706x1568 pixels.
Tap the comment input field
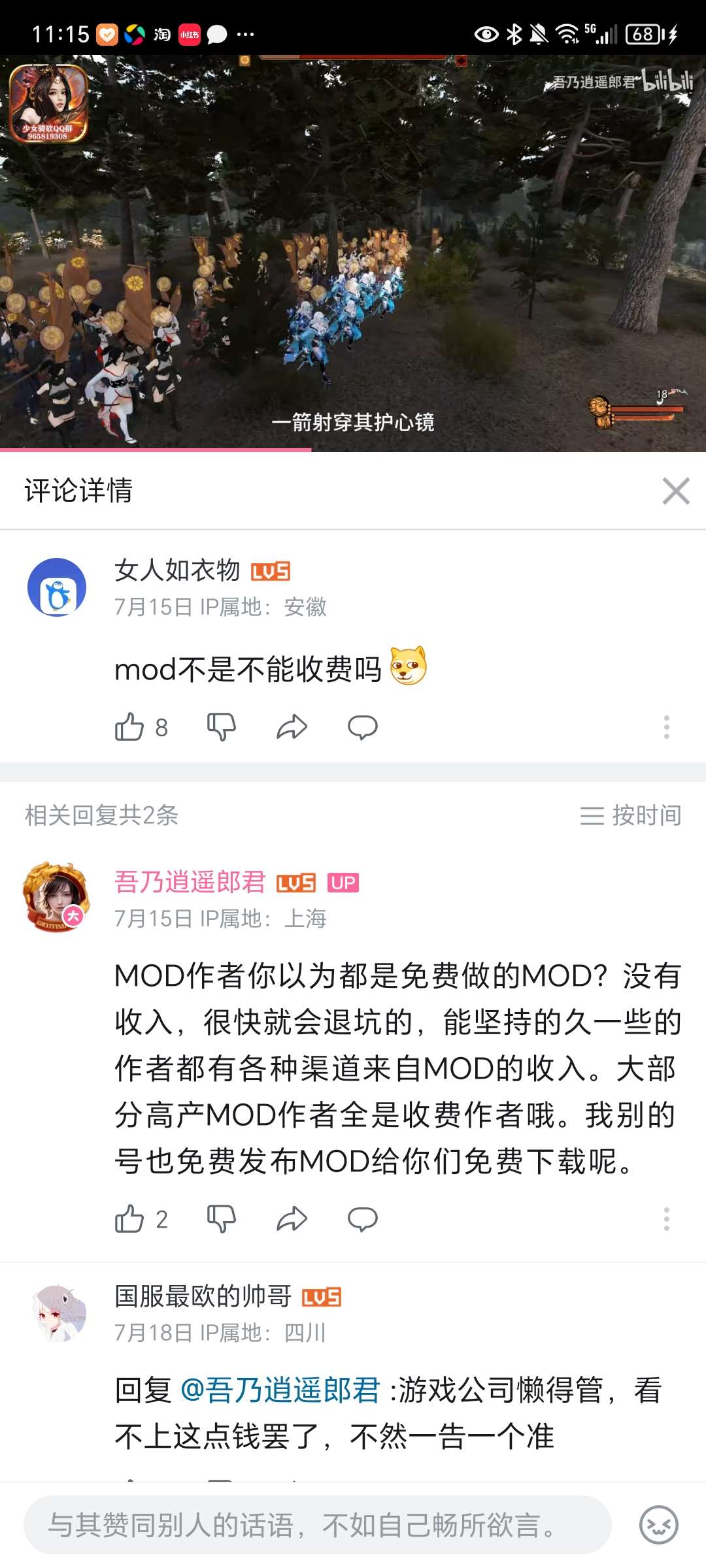coord(318,1526)
